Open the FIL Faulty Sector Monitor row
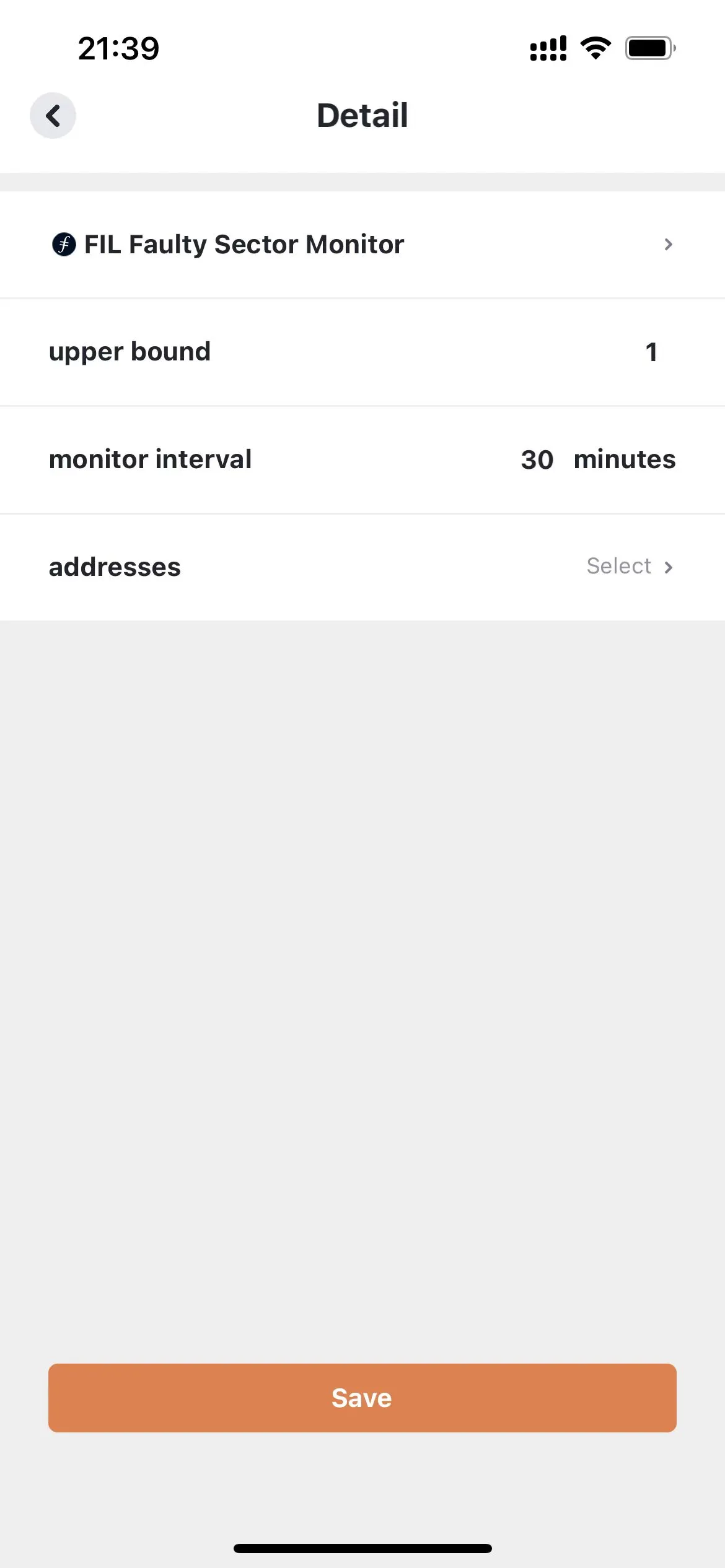The height and width of the screenshot is (1568, 725). click(x=362, y=245)
